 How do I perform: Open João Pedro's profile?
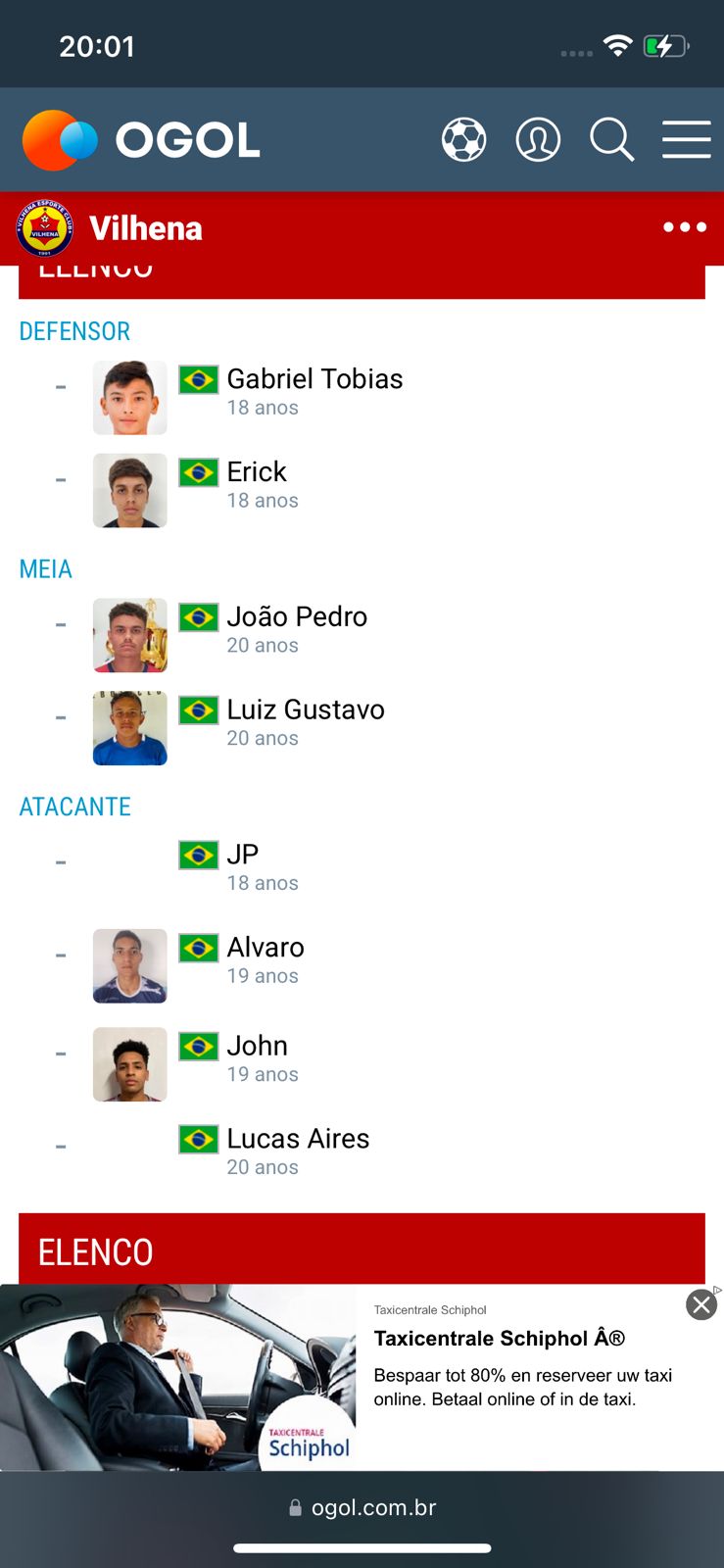(x=296, y=617)
